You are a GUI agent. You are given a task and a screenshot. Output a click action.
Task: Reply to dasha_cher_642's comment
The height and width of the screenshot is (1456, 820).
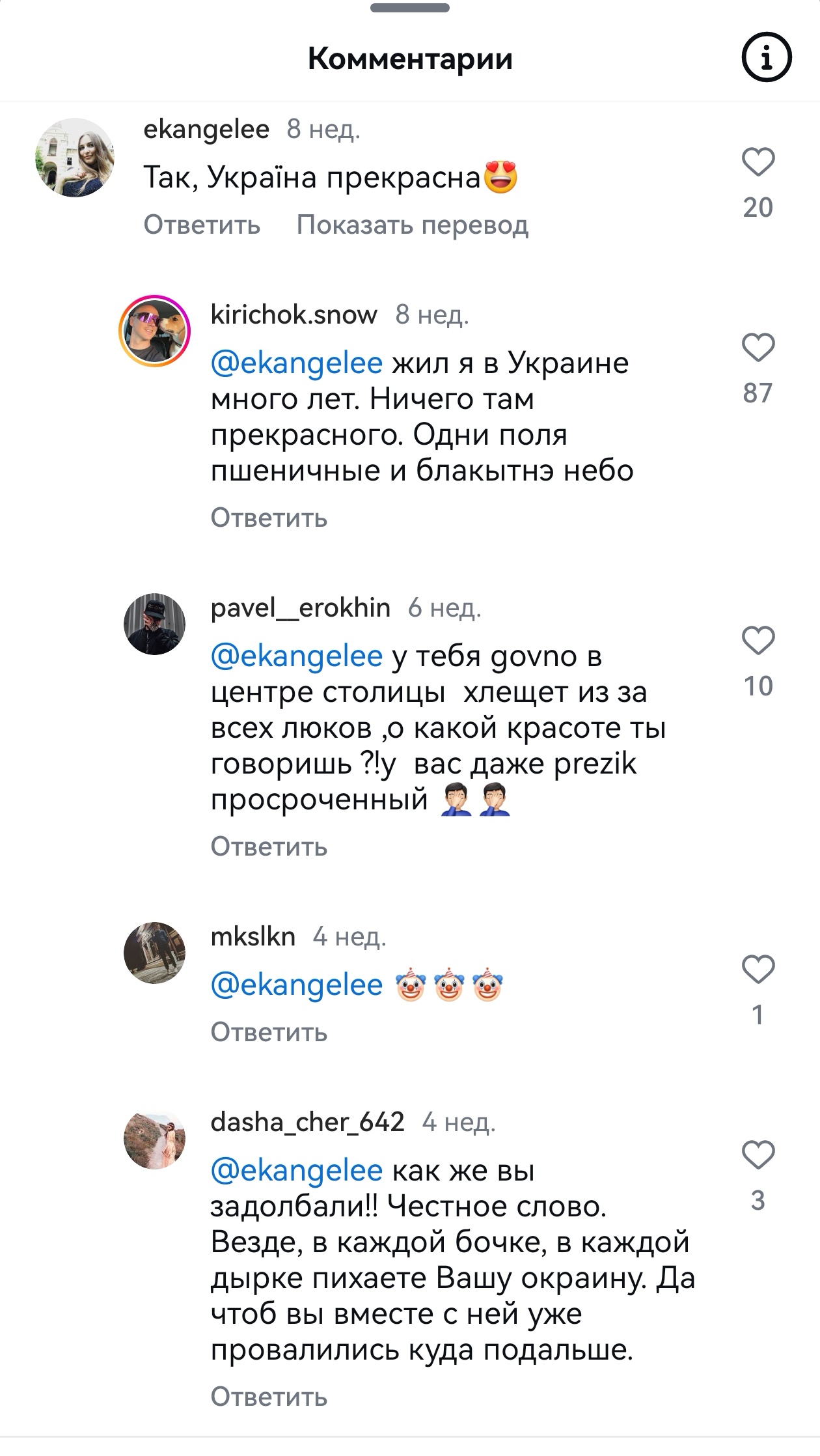269,1397
